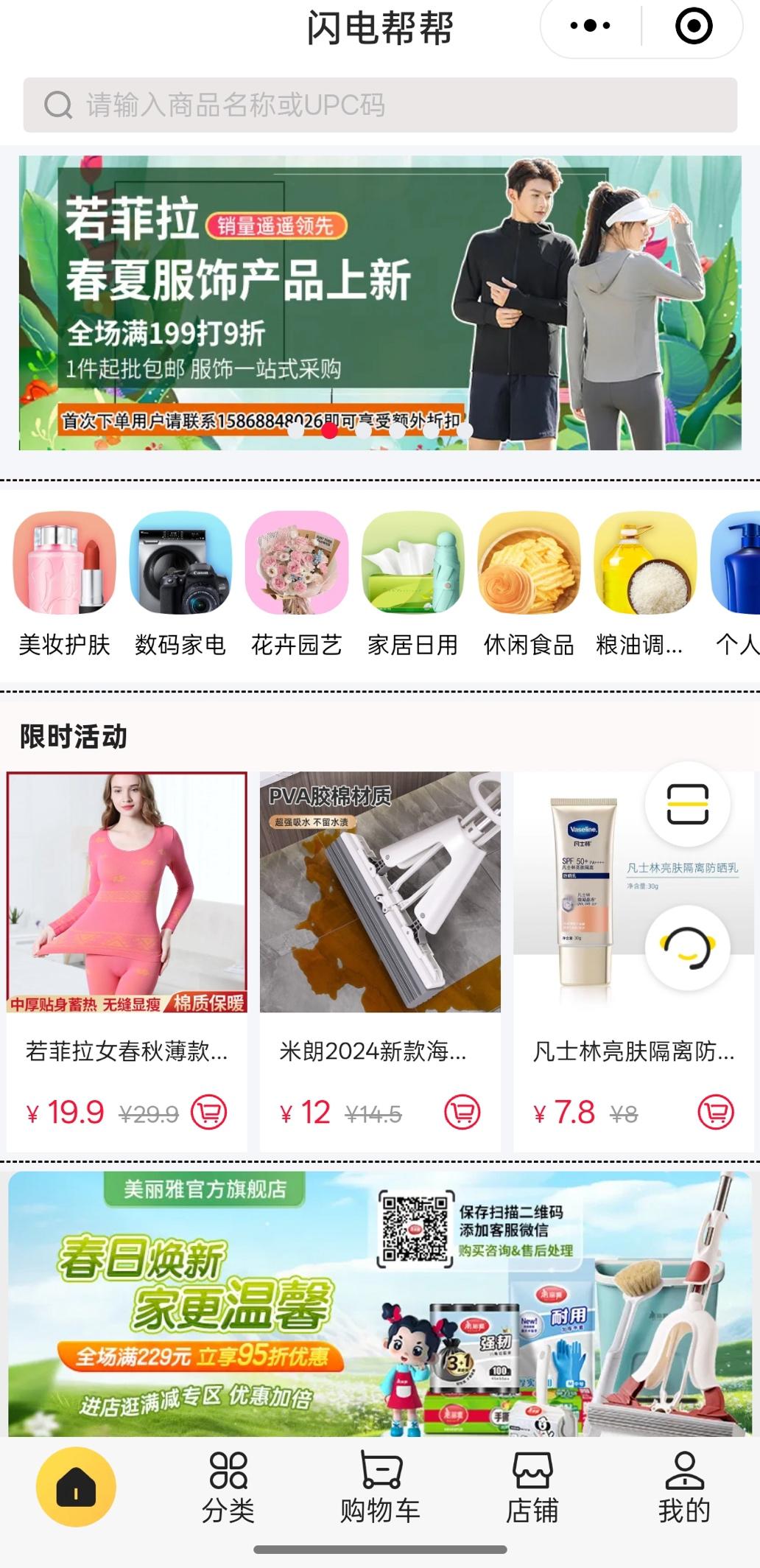
Task: Switch to the 分类 tab
Action: click(x=228, y=1487)
